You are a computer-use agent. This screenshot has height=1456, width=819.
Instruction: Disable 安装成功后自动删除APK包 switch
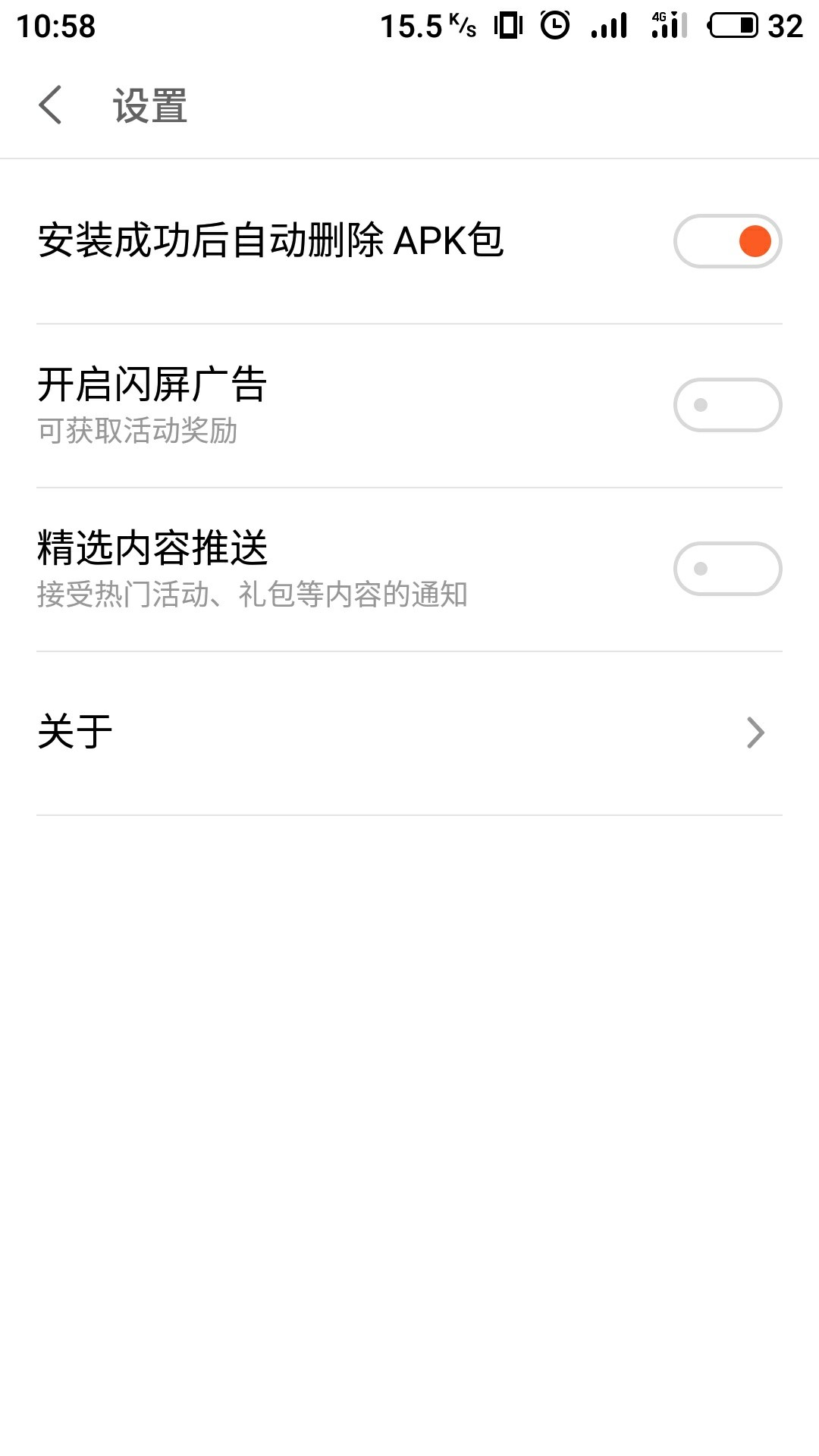(727, 241)
